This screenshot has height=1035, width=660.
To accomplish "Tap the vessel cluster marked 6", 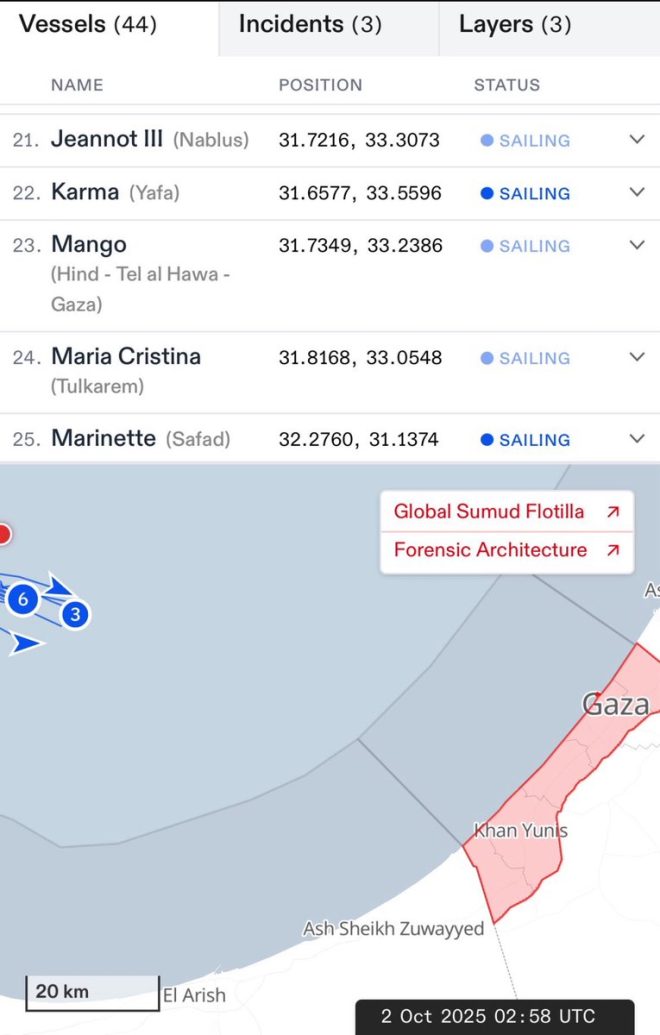I will tap(22, 599).
